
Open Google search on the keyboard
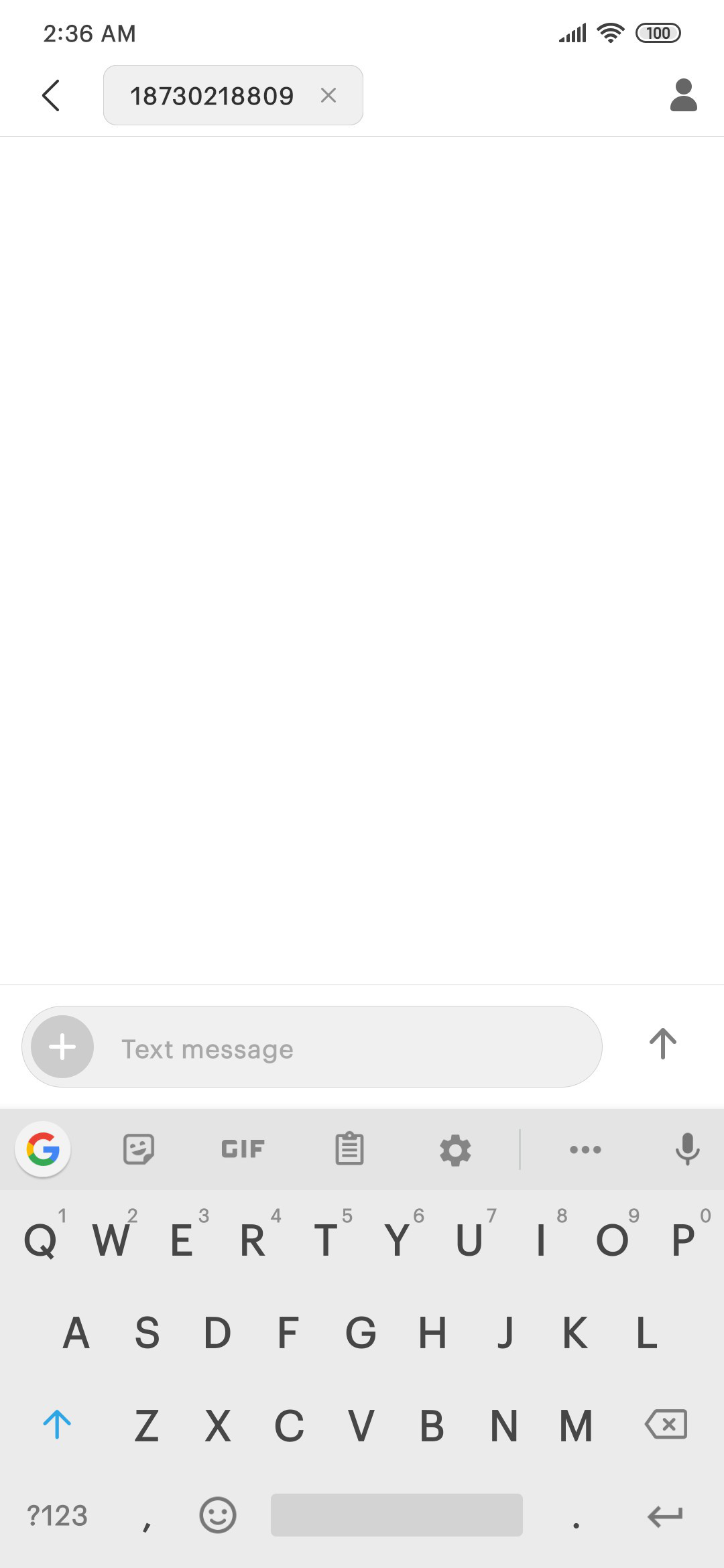[x=43, y=1150]
